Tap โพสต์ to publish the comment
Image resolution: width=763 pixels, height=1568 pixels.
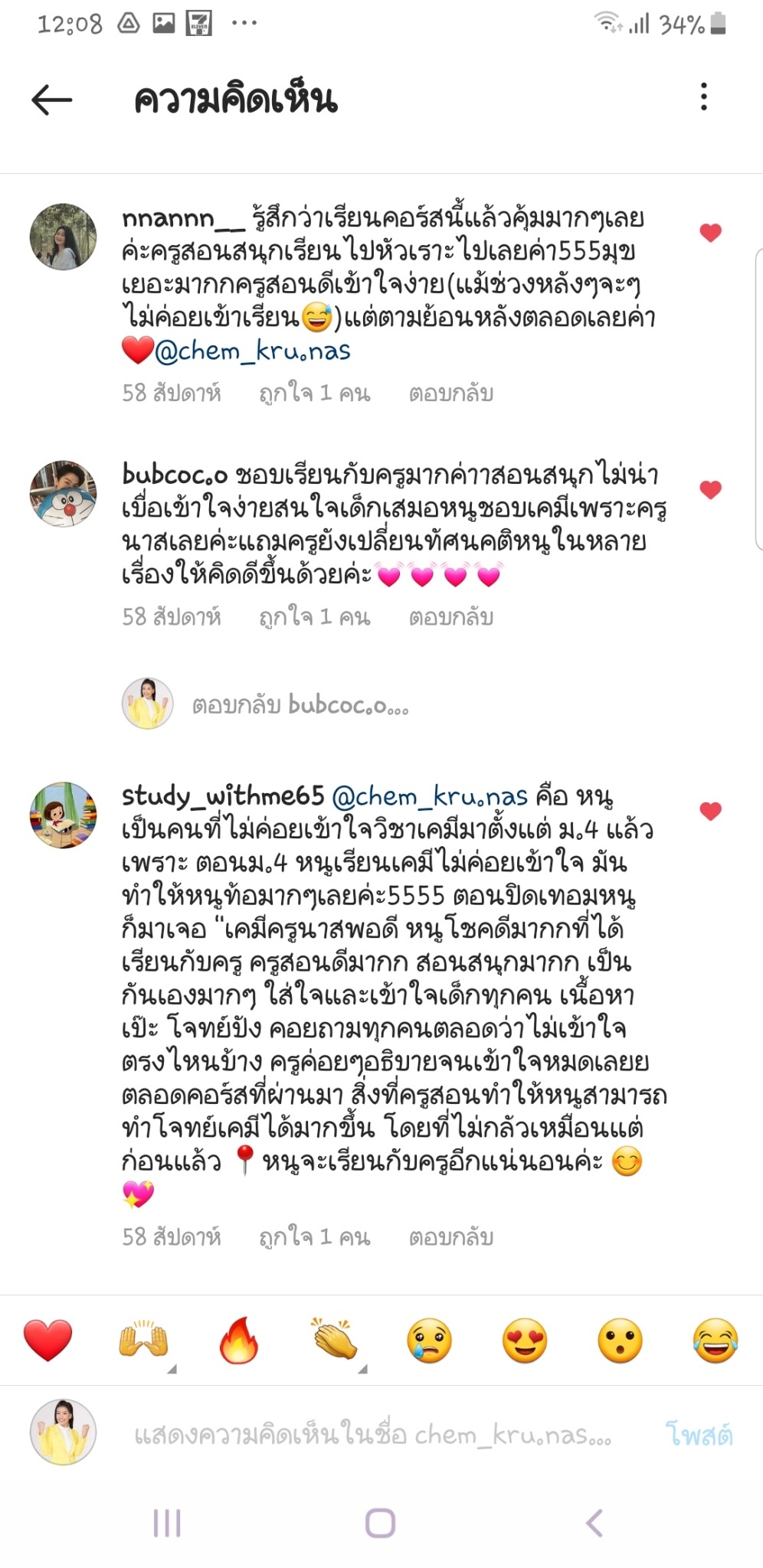[698, 1435]
